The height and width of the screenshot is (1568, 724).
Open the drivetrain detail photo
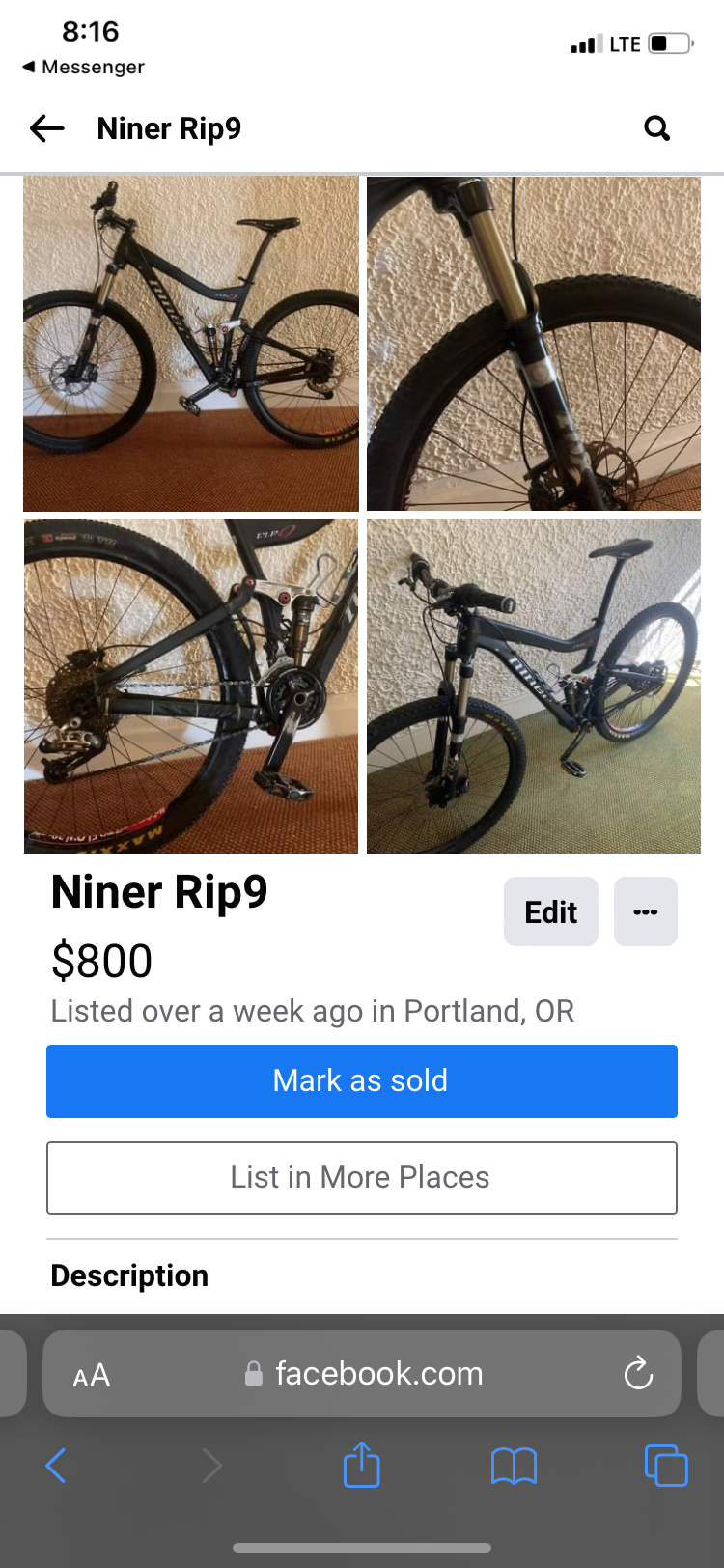(x=190, y=686)
